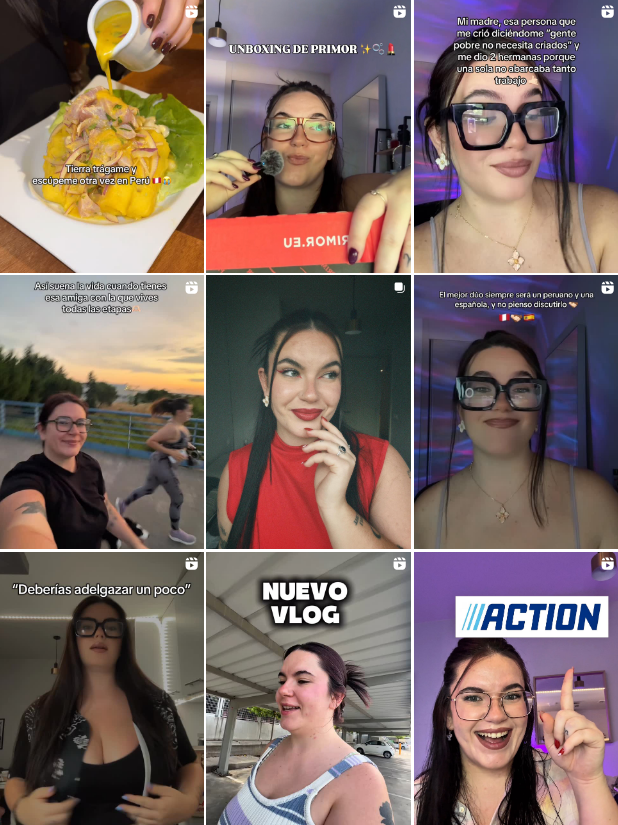The image size is (618, 825).
Task: Open the Action store reel
Action: pyautogui.click(x=515, y=688)
